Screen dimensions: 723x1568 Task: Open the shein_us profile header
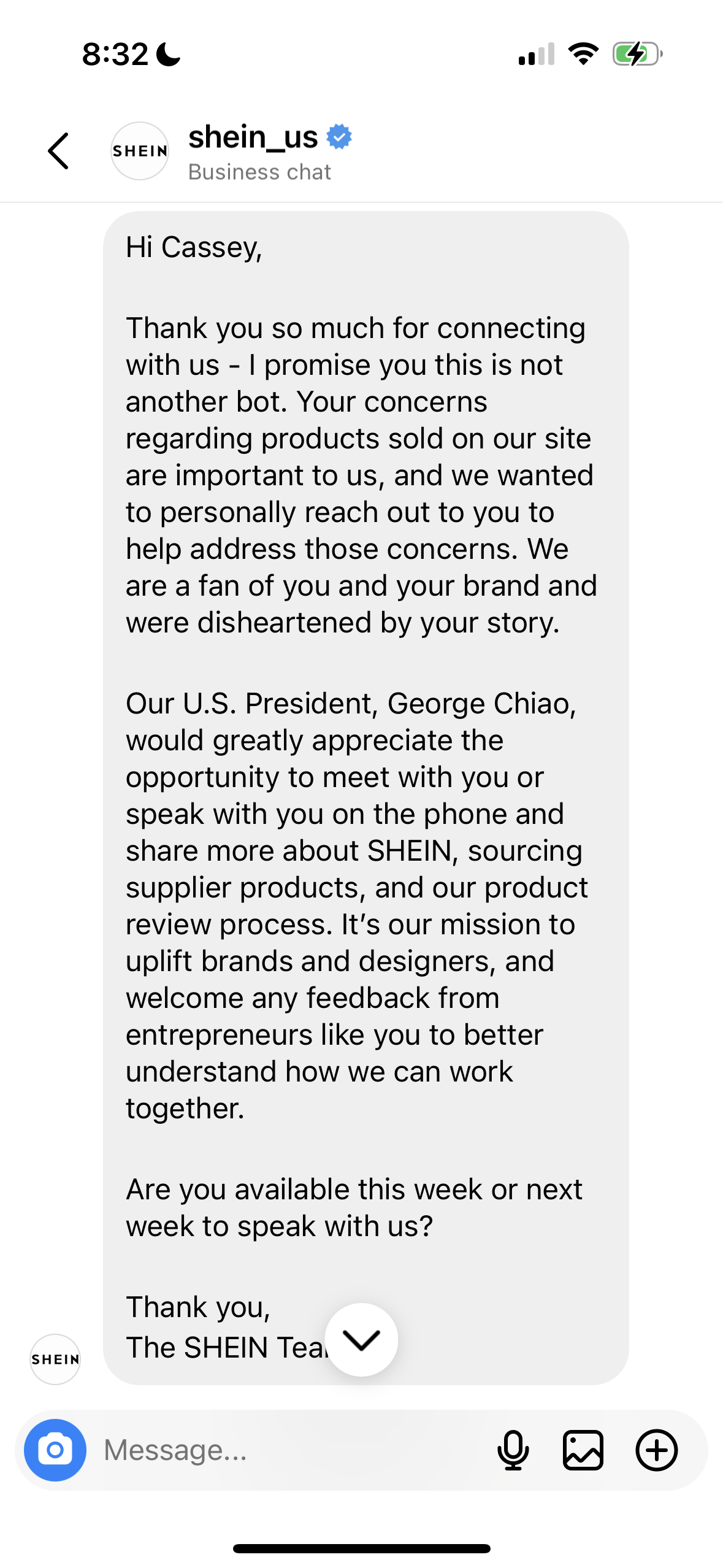[x=253, y=151]
